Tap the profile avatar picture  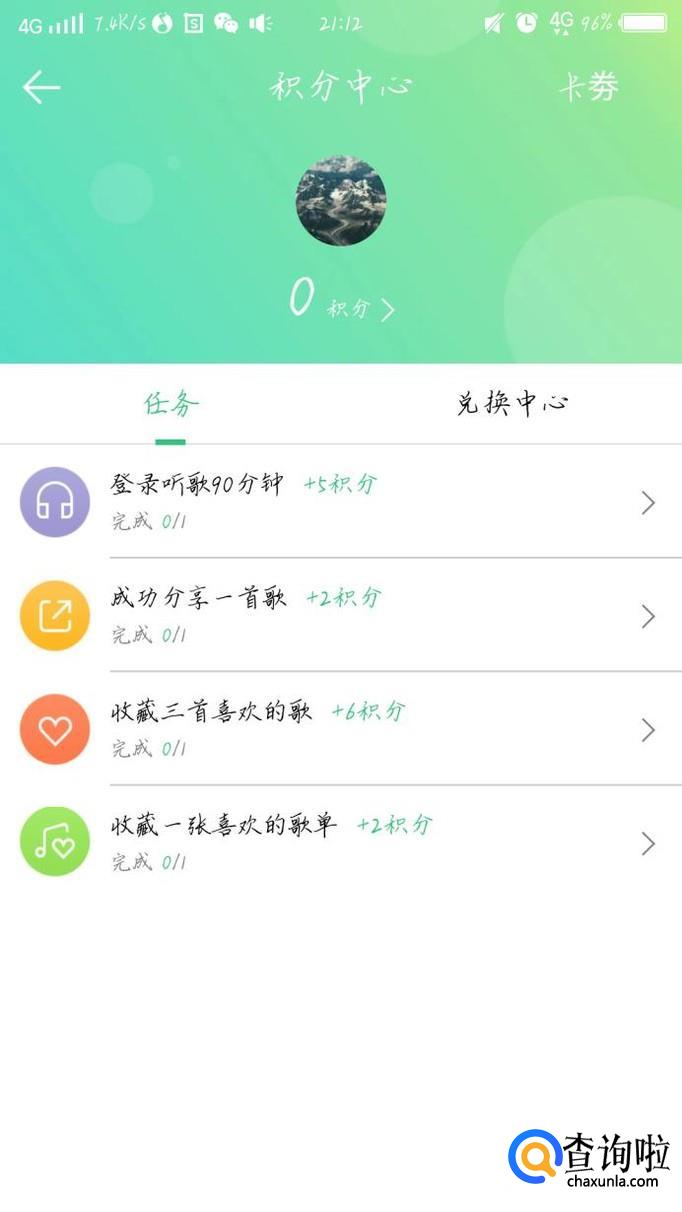pos(341,201)
